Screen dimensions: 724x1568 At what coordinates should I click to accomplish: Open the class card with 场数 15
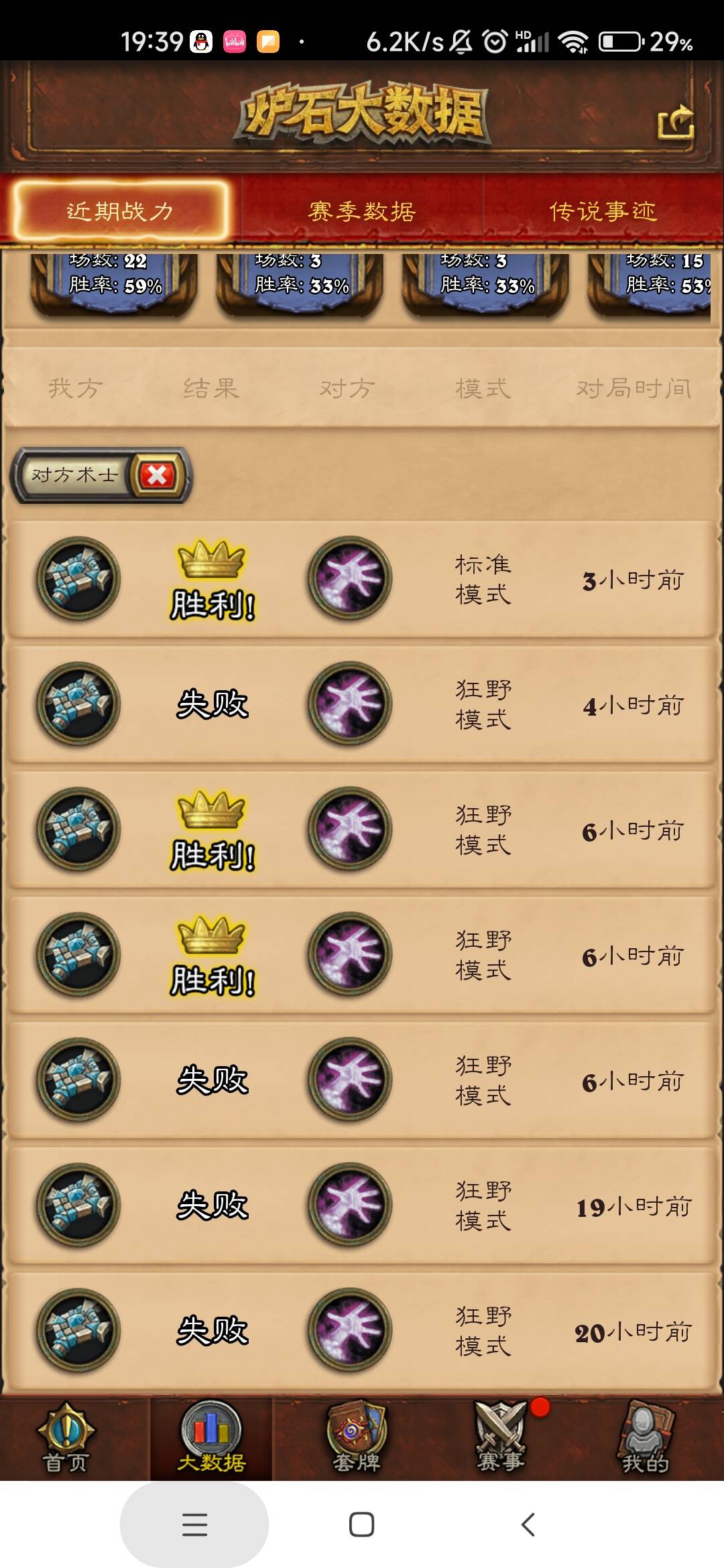(650, 283)
